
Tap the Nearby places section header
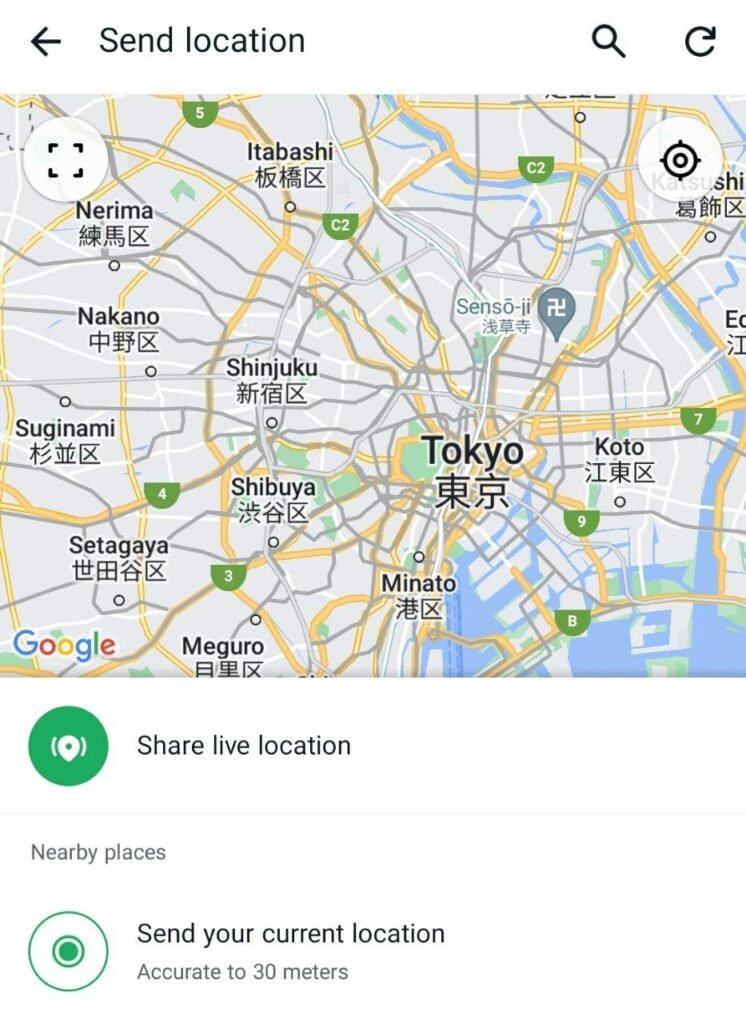99,852
